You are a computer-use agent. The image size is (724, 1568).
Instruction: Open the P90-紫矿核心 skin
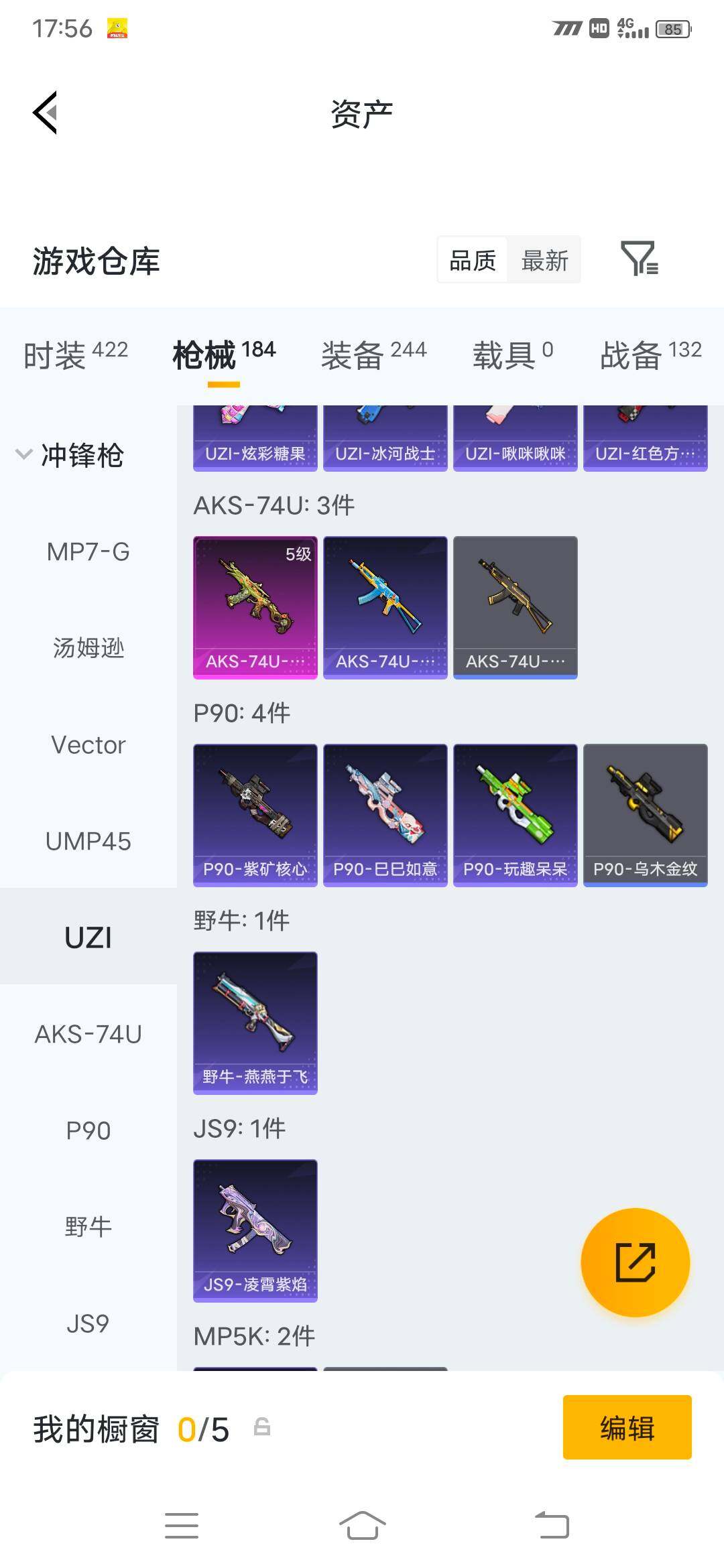coord(255,815)
